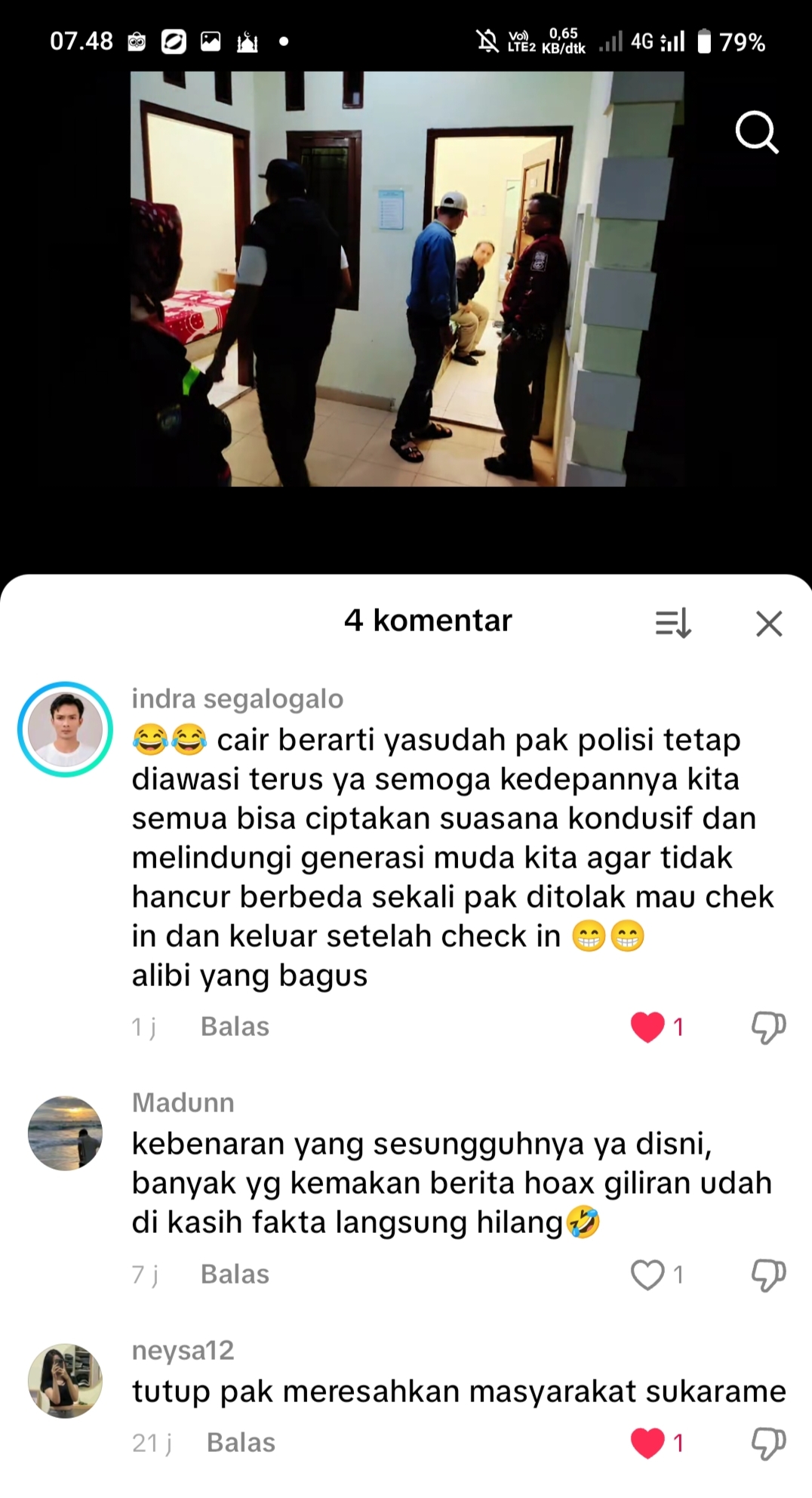Open indra segalogalo's profile picture
This screenshot has width=812, height=1498.
[65, 729]
